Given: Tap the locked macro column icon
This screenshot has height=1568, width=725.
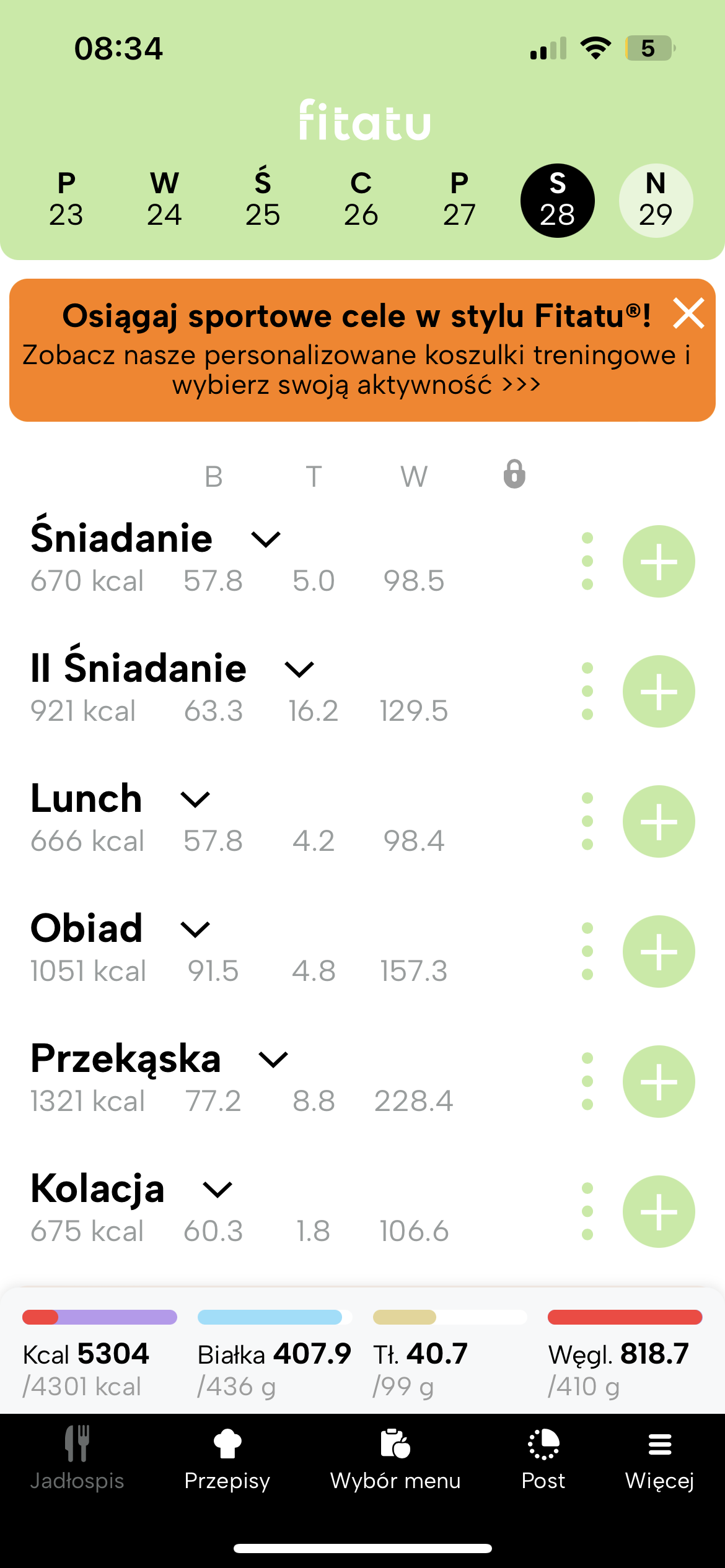Looking at the screenshot, I should [x=514, y=475].
